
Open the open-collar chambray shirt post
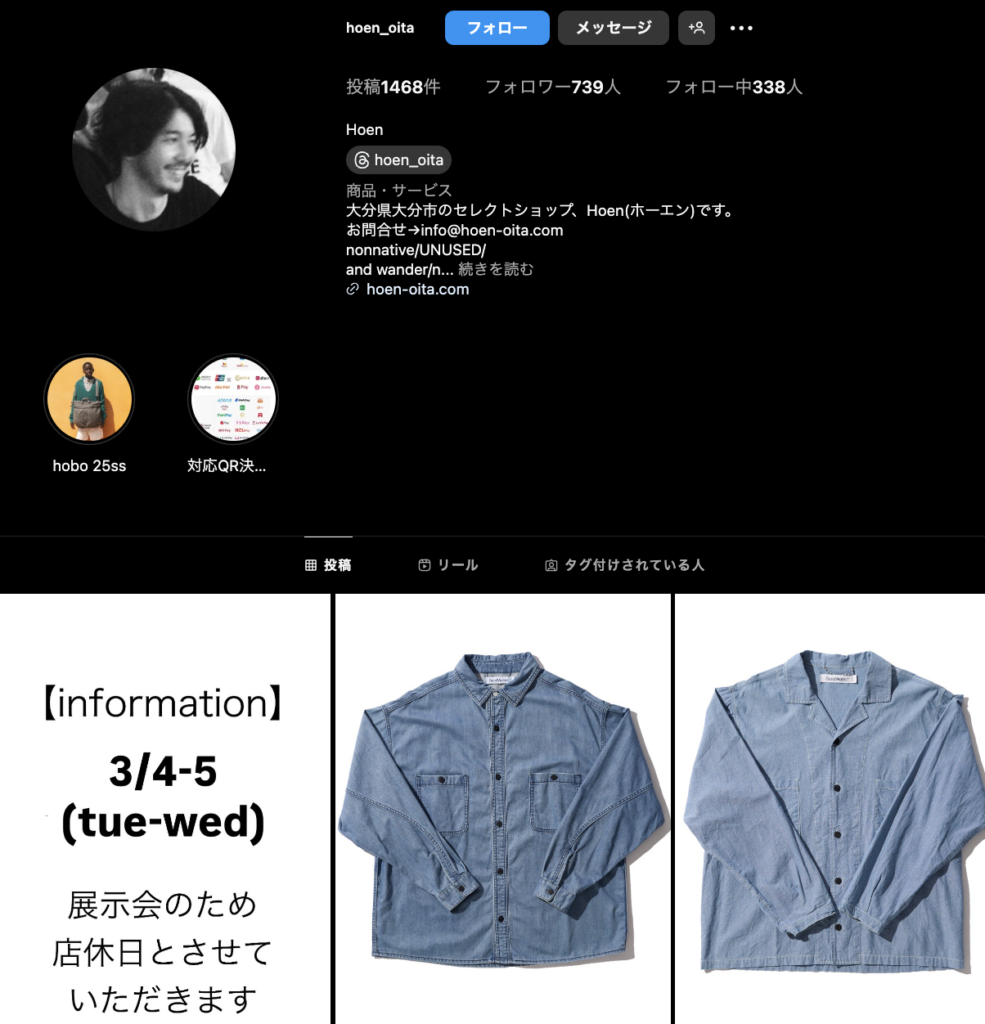click(830, 808)
